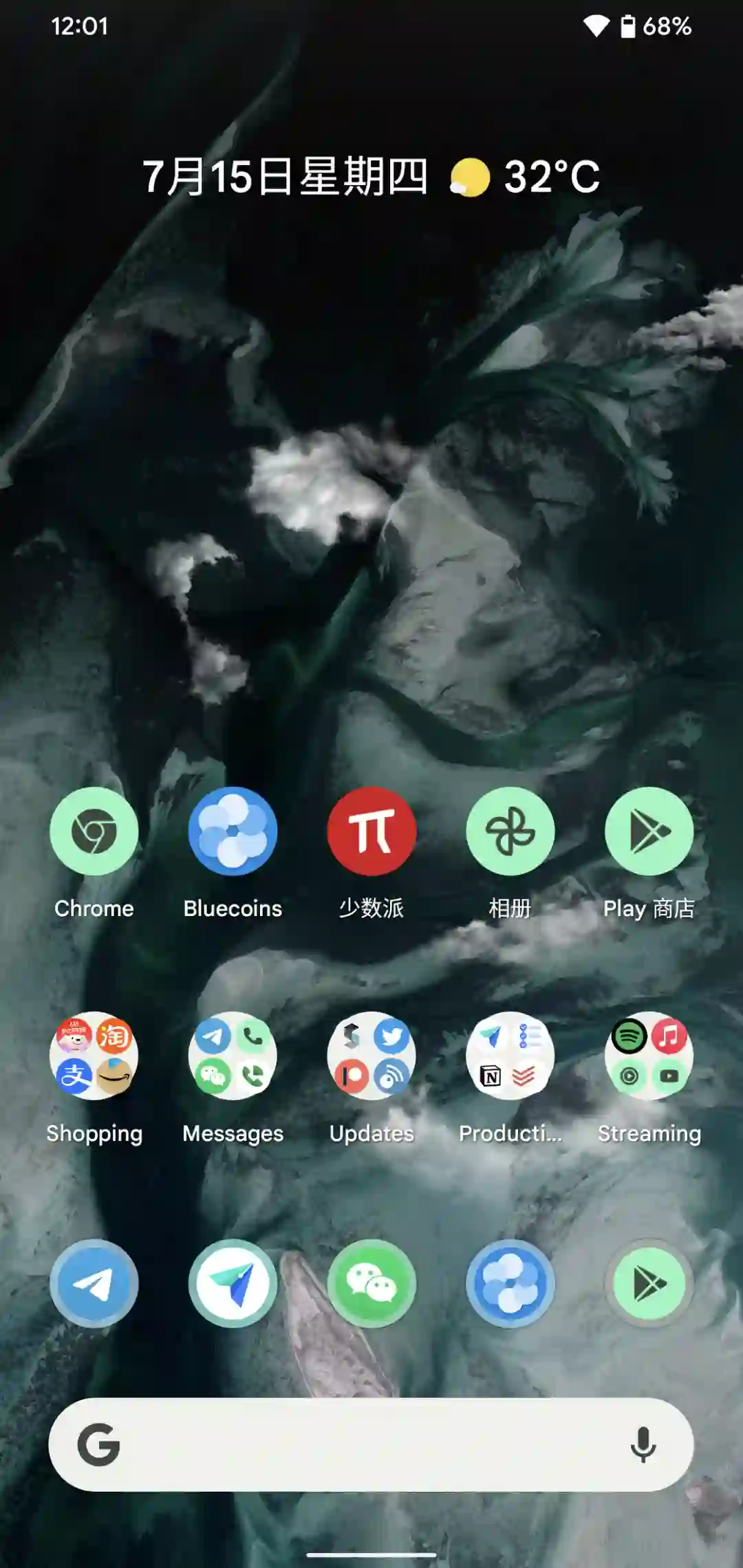Open the Chrome app

pyautogui.click(x=94, y=831)
